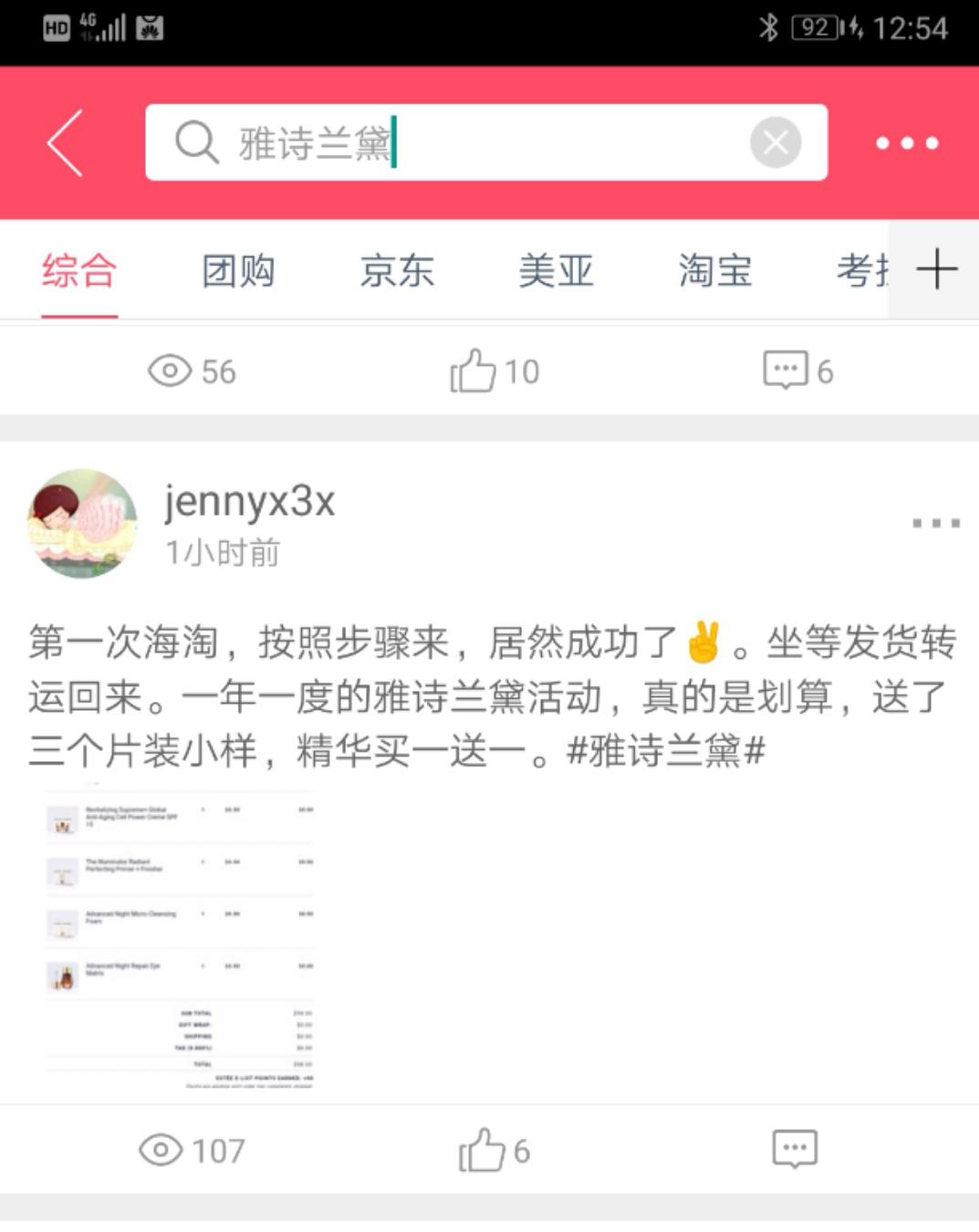Switch to the 团购 tab

click(x=238, y=271)
